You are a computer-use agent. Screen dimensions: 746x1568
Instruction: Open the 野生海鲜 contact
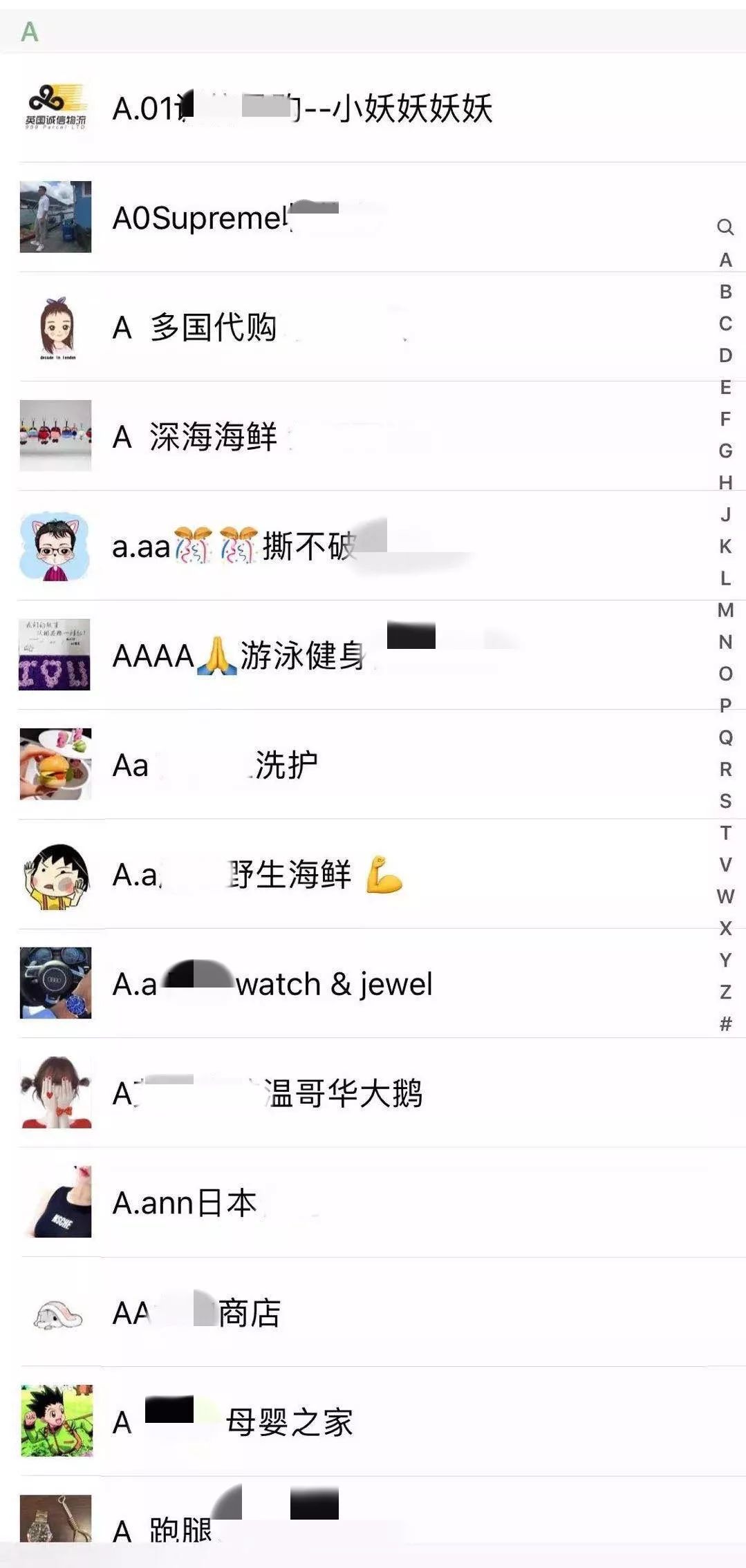point(256,874)
